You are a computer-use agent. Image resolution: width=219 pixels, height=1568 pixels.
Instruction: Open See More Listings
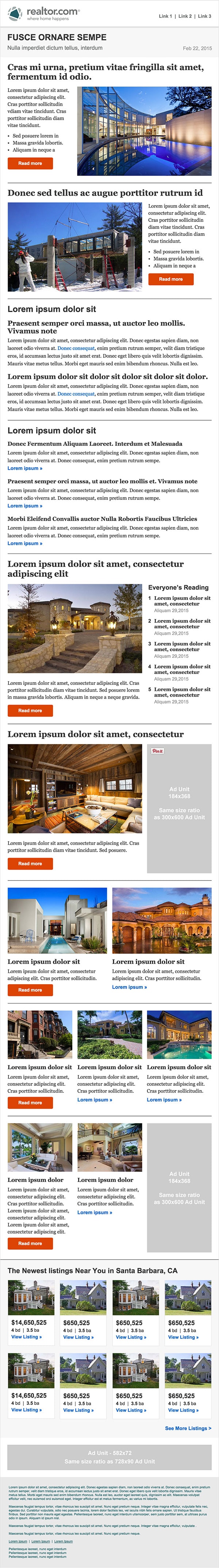click(188, 1427)
